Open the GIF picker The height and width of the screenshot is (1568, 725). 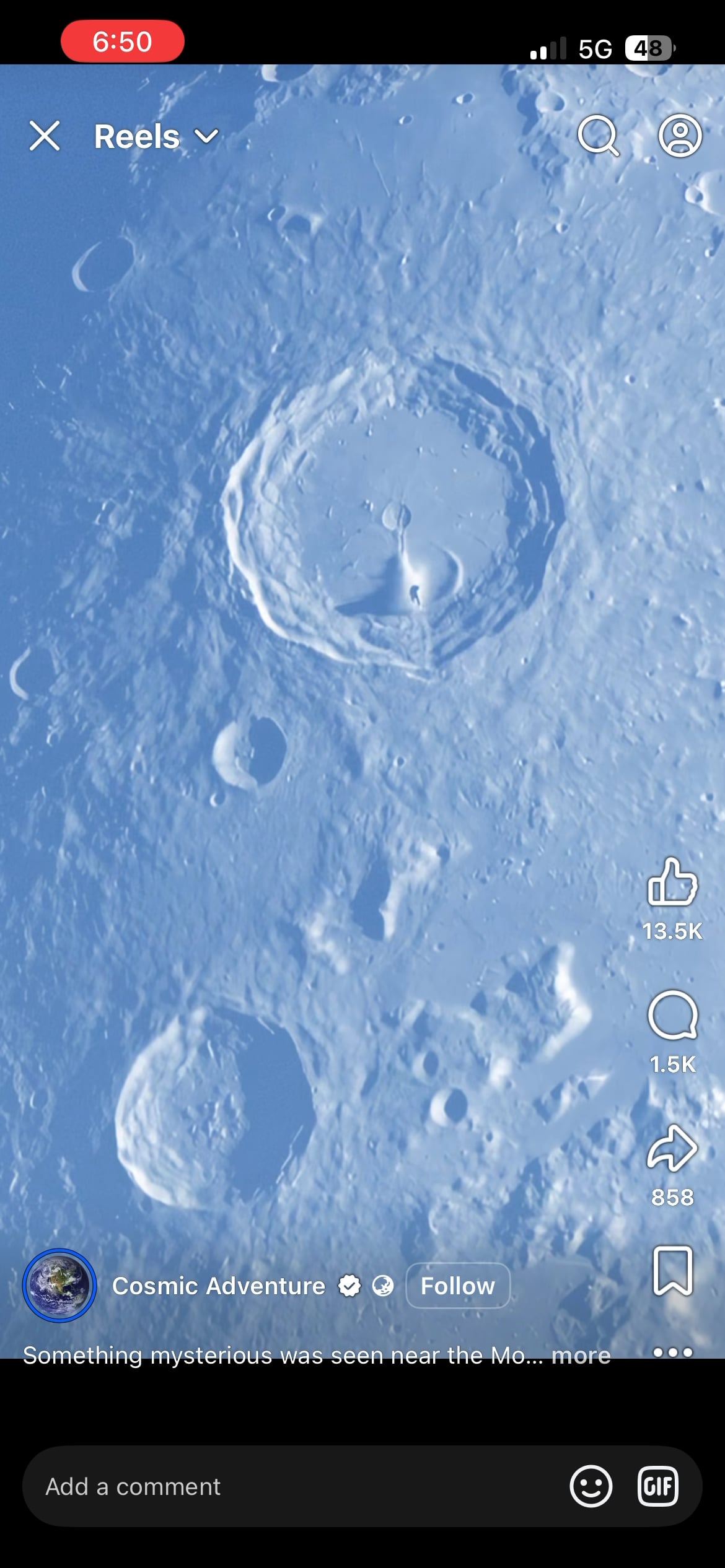(x=657, y=1486)
